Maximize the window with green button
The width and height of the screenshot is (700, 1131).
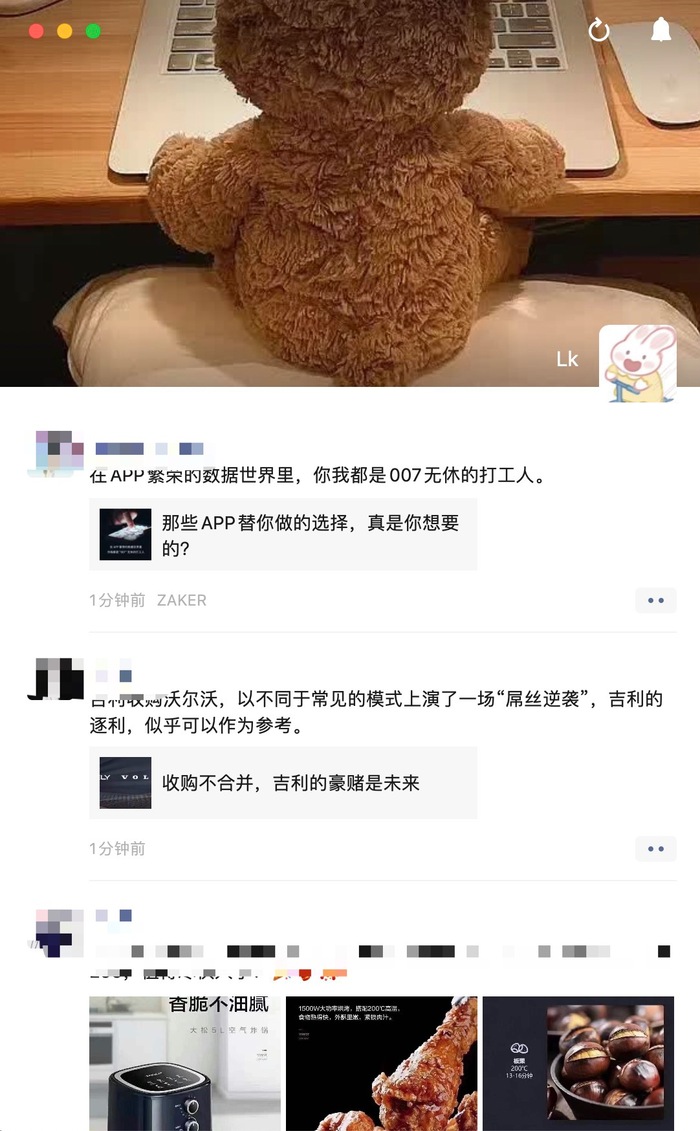click(x=93, y=31)
